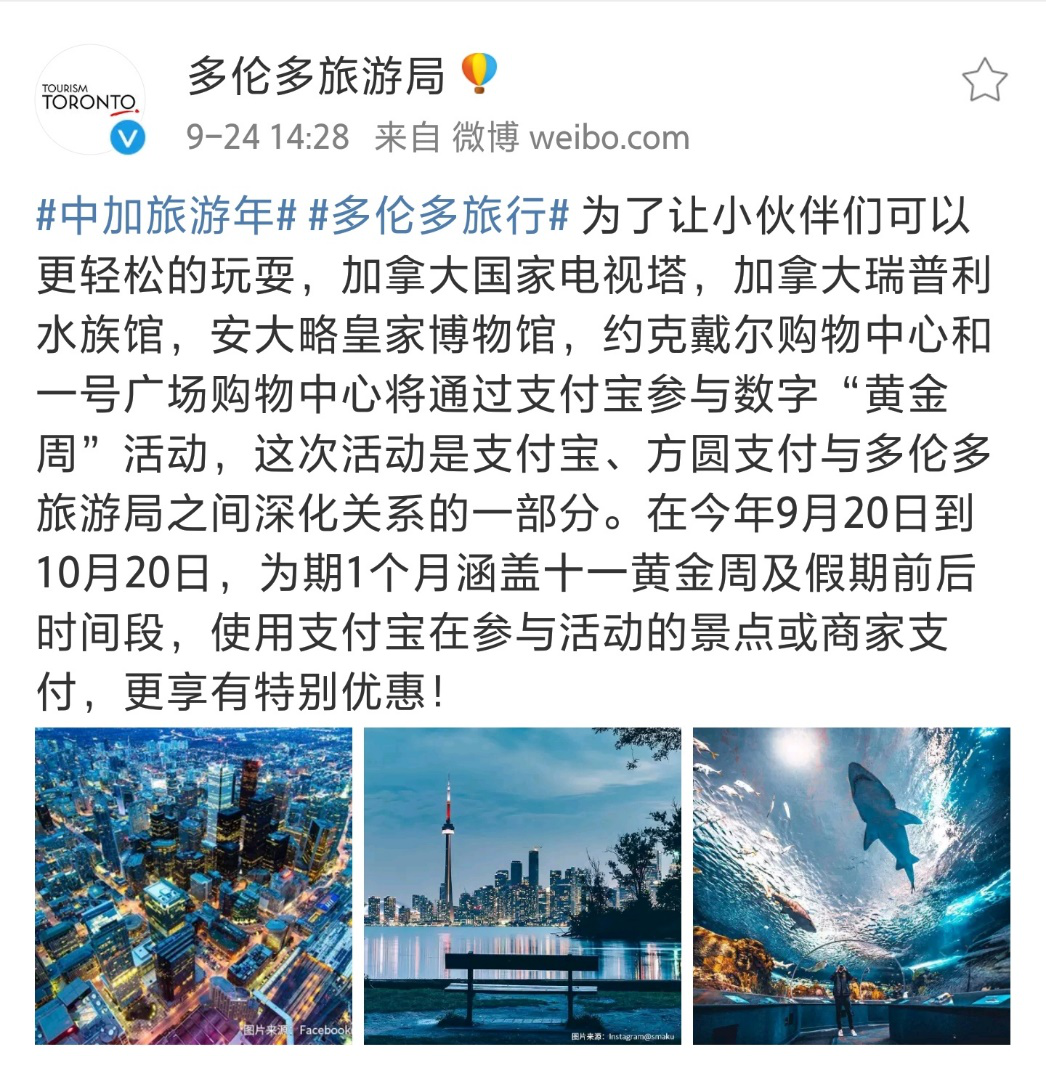View the CN Tower waterfront photo

522,885
